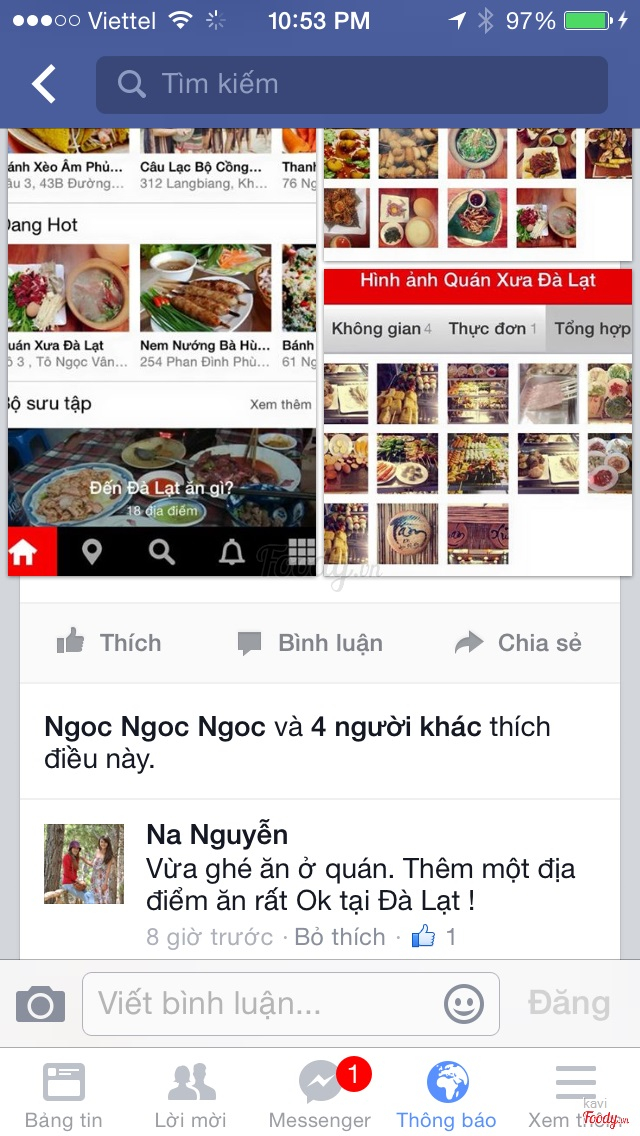Open the Tìm kiếm search field
Viewport: 640px width, 1136px height.
tap(351, 85)
